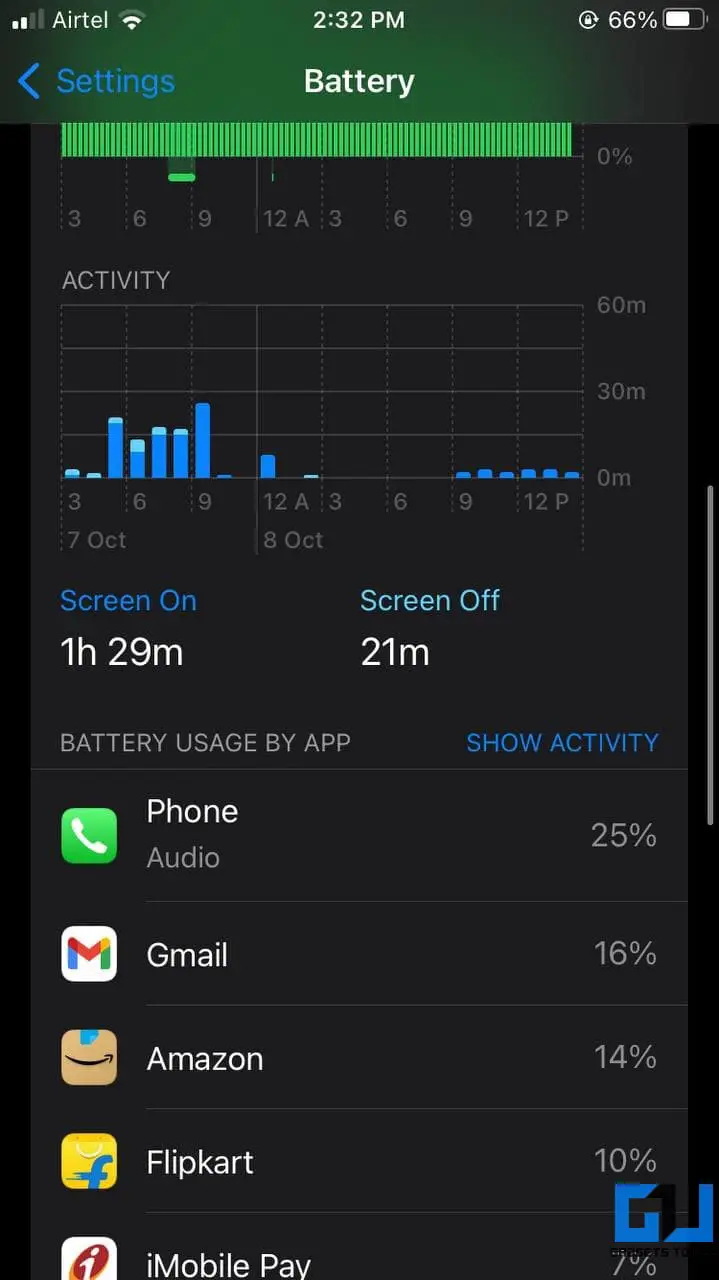Tap Show Activity link
This screenshot has height=1280, width=719.
[x=562, y=743]
